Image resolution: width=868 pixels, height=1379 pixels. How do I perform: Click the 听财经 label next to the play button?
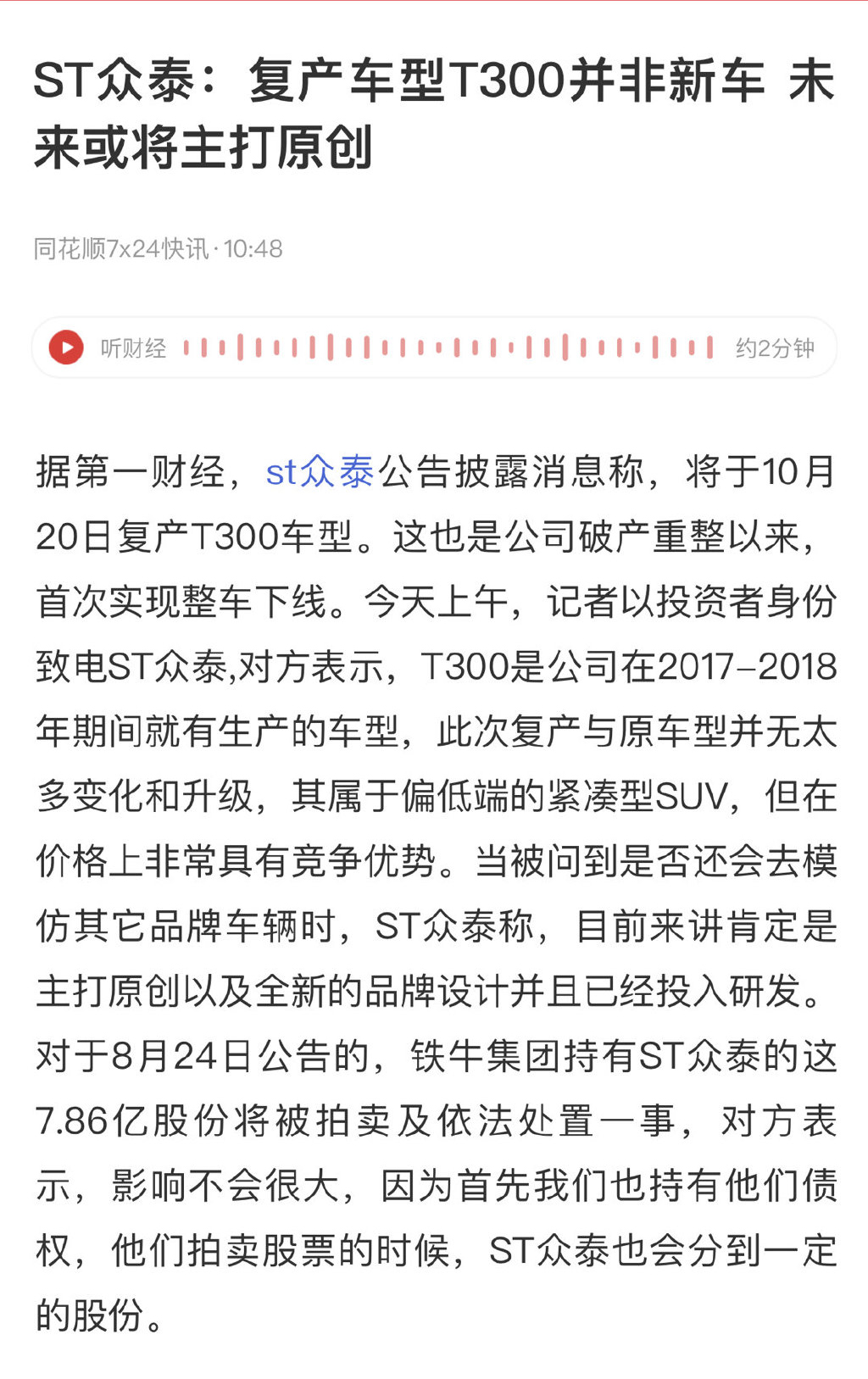(136, 347)
